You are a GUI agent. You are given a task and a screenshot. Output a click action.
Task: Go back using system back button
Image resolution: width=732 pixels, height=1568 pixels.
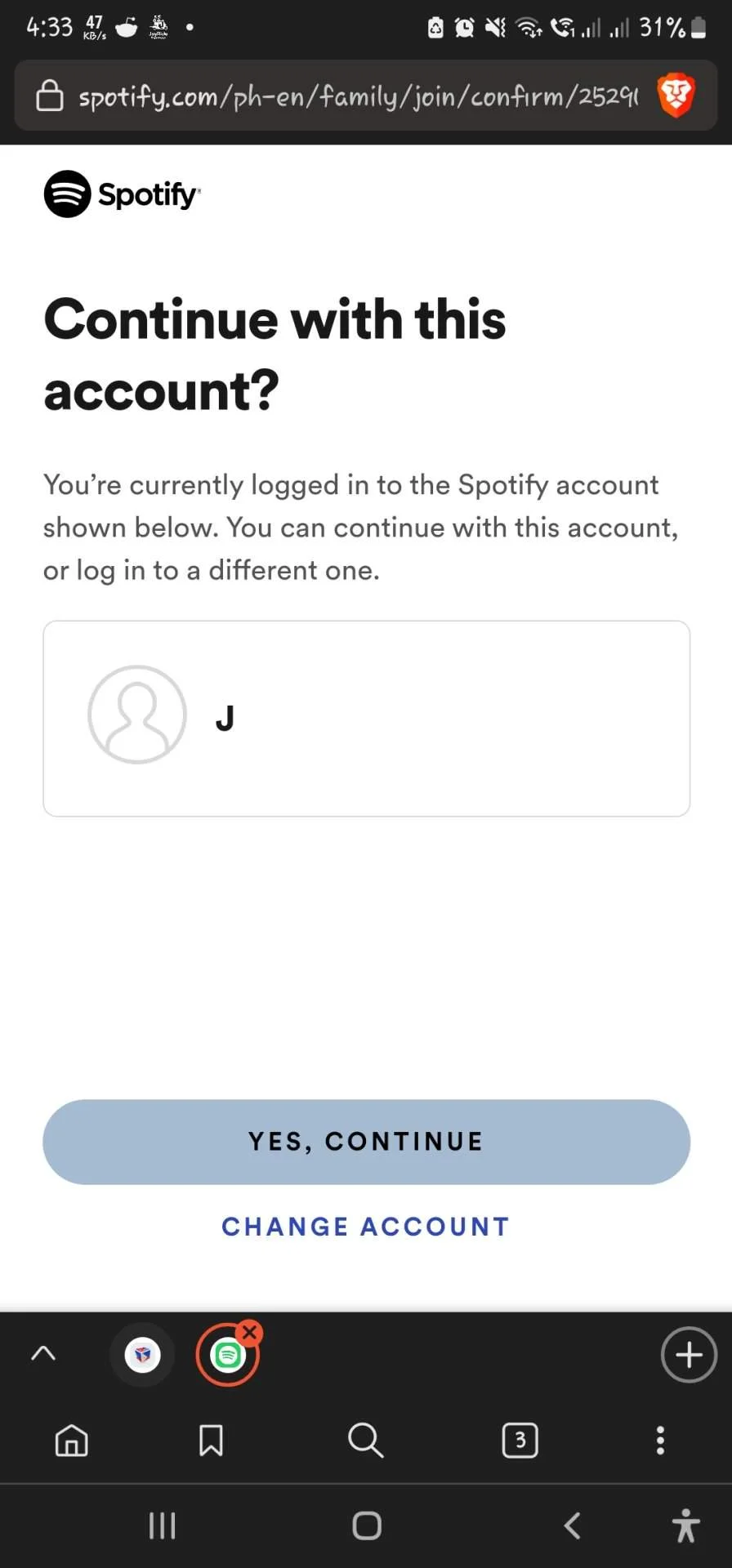click(x=573, y=1526)
